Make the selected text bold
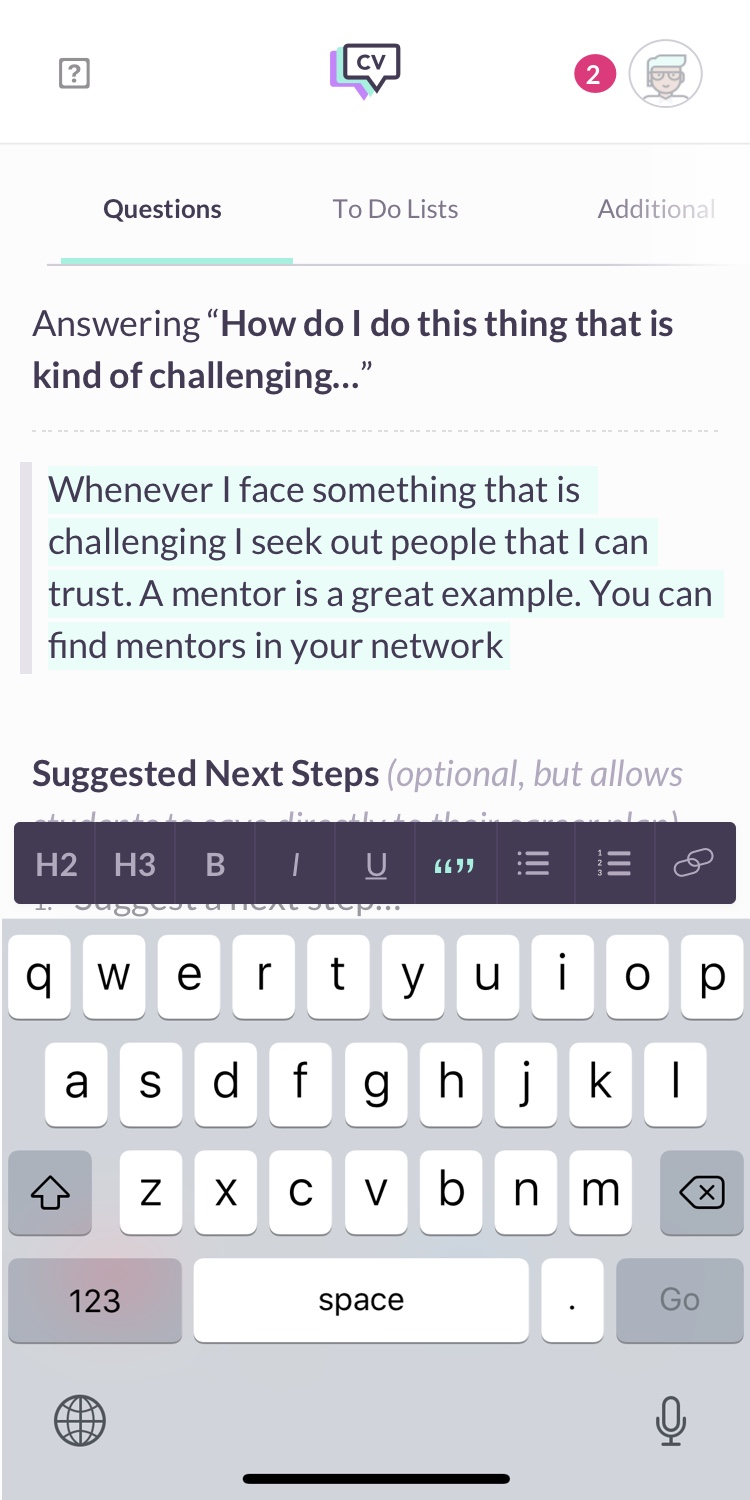 tap(215, 864)
